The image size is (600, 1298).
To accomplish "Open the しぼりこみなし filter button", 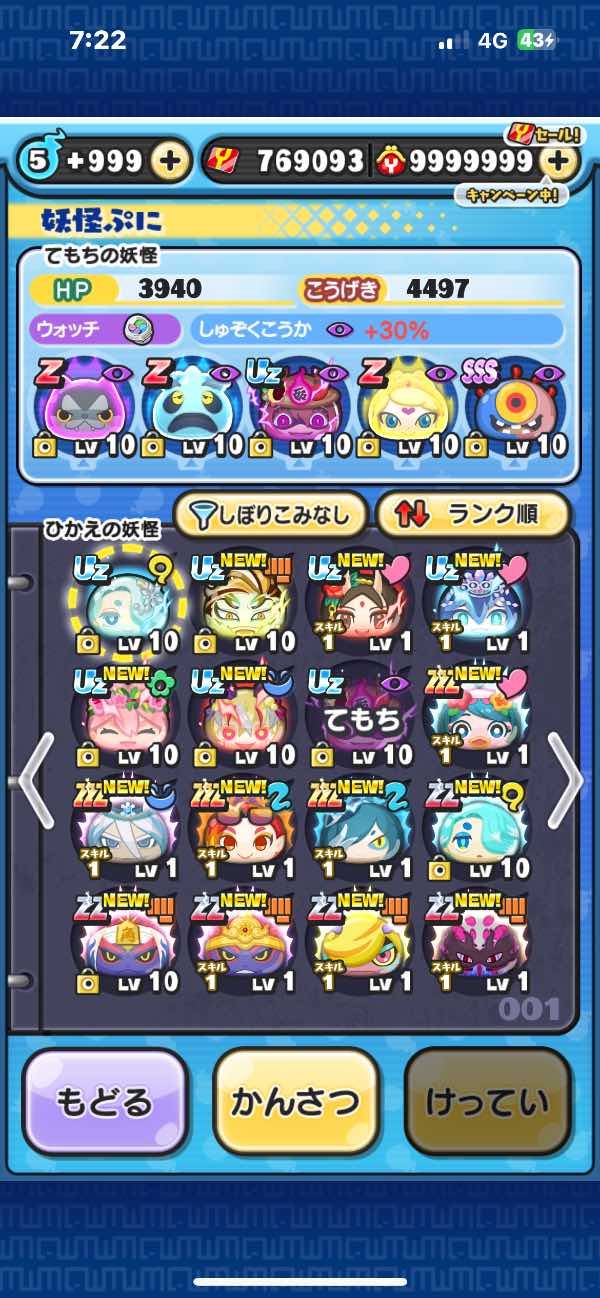I will point(271,515).
